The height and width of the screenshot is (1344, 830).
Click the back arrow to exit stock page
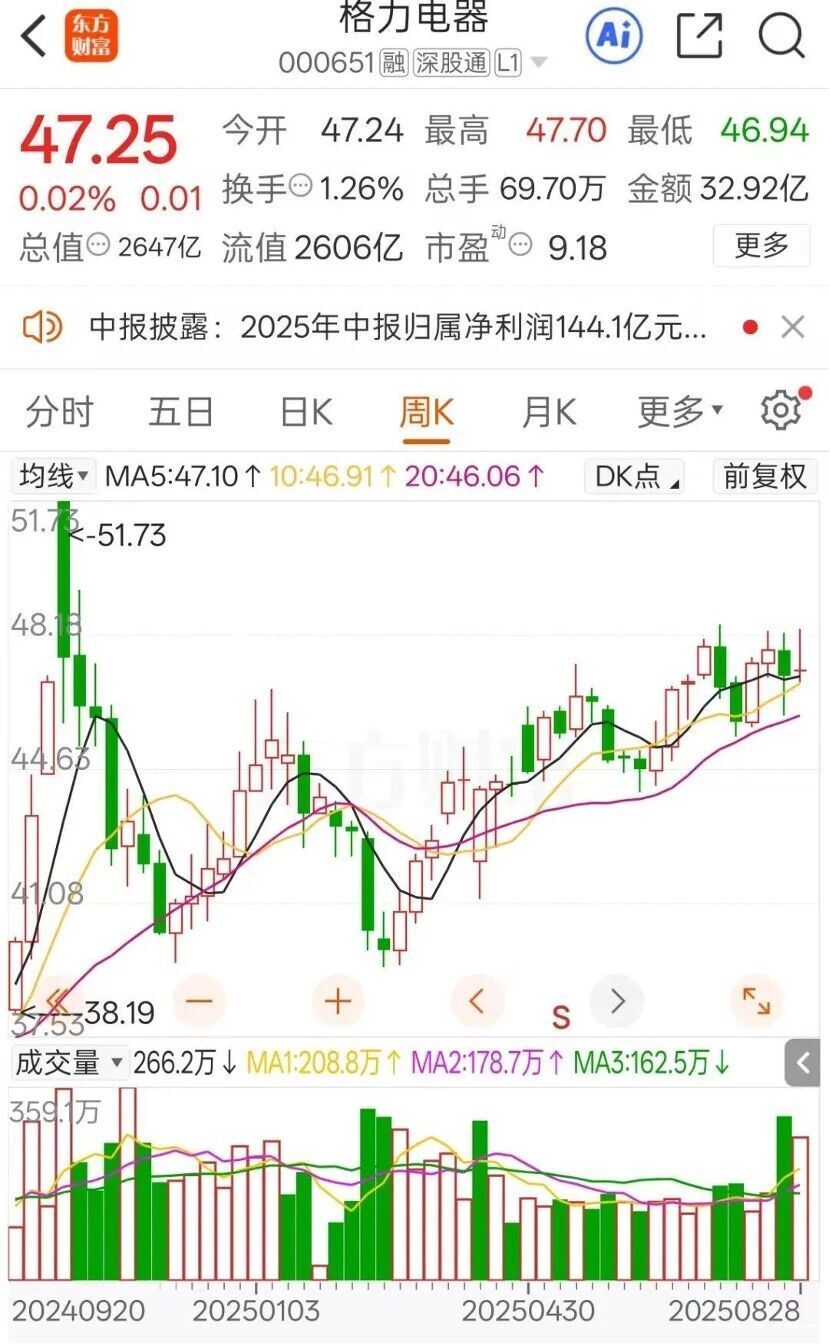(33, 33)
